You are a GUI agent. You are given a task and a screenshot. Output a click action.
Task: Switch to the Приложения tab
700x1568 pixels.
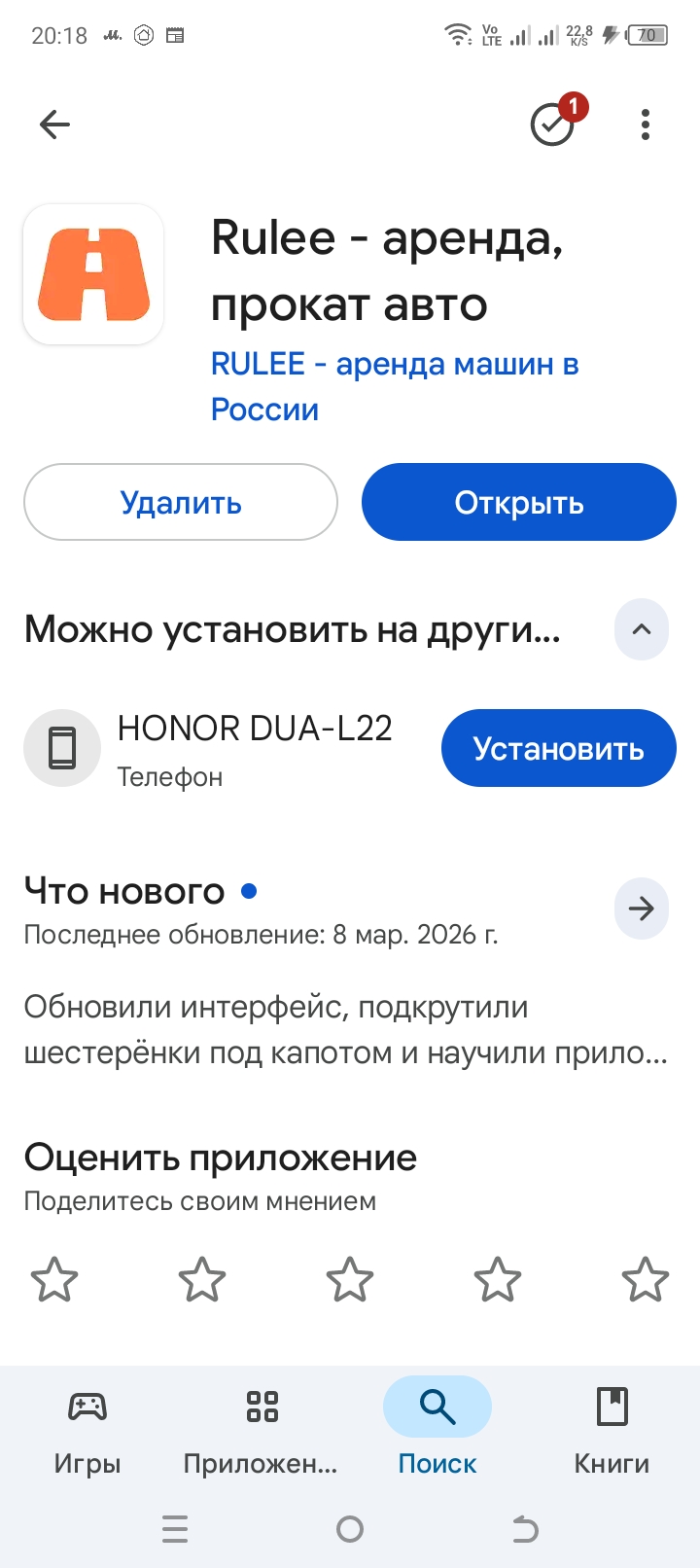[x=262, y=1430]
